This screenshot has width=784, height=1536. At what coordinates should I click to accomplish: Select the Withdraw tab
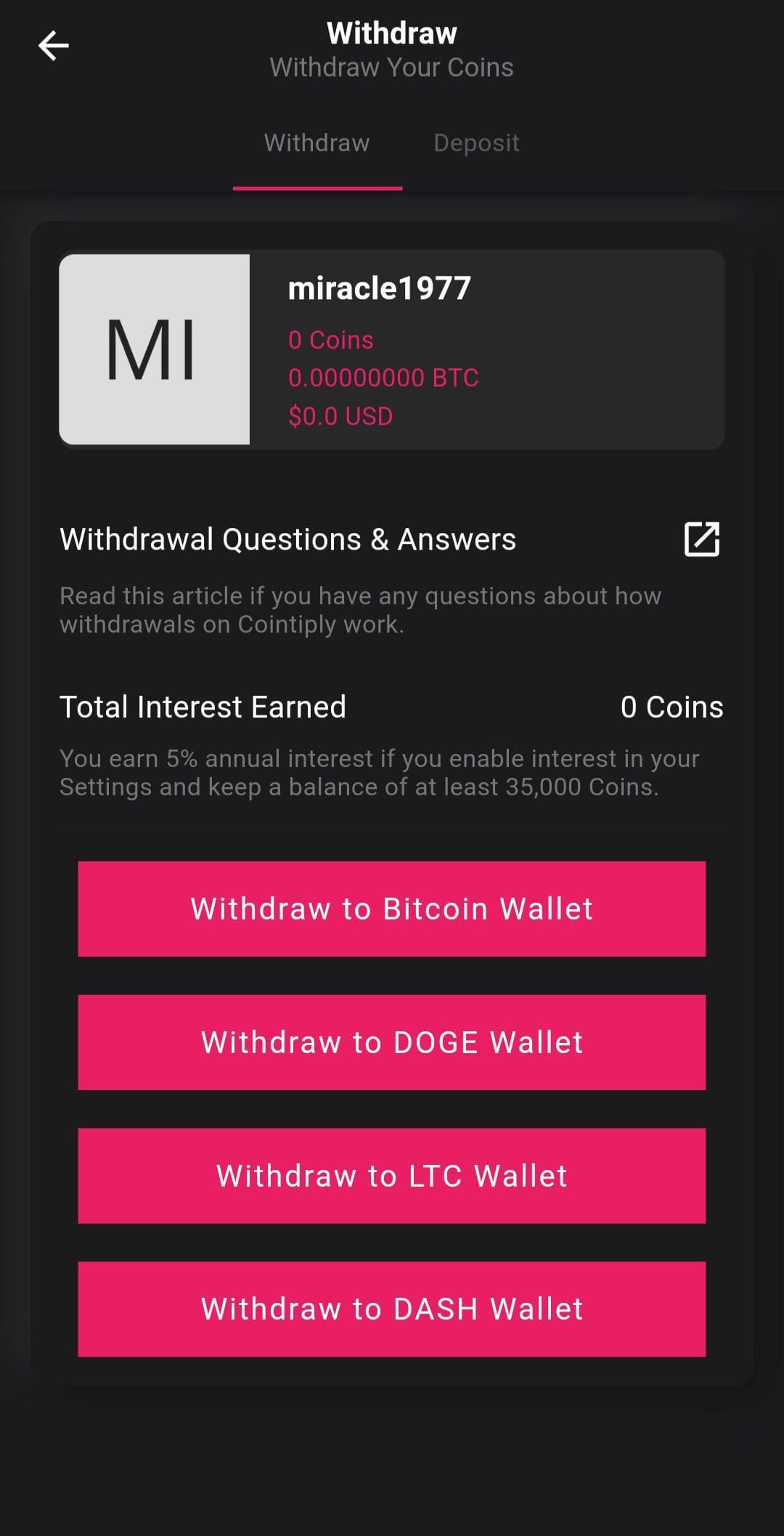click(317, 143)
